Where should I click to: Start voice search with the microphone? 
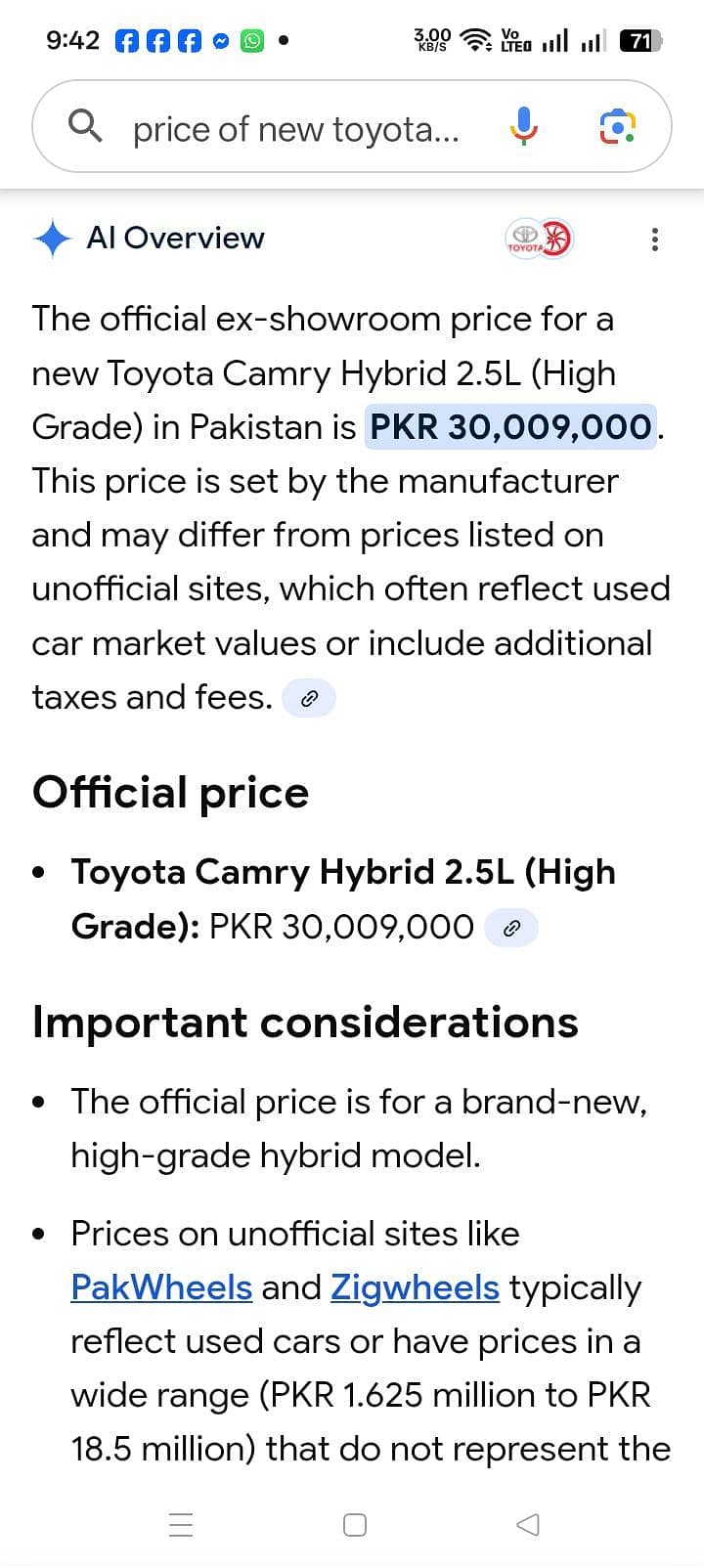pyautogui.click(x=524, y=126)
